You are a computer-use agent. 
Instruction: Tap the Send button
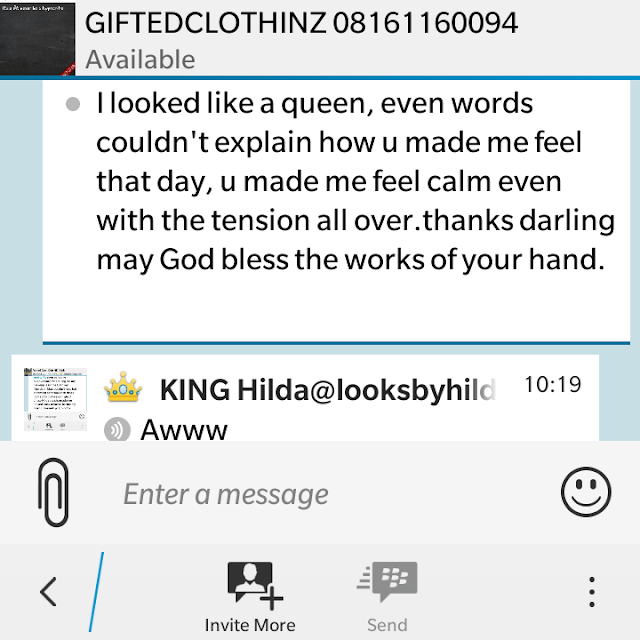click(387, 597)
